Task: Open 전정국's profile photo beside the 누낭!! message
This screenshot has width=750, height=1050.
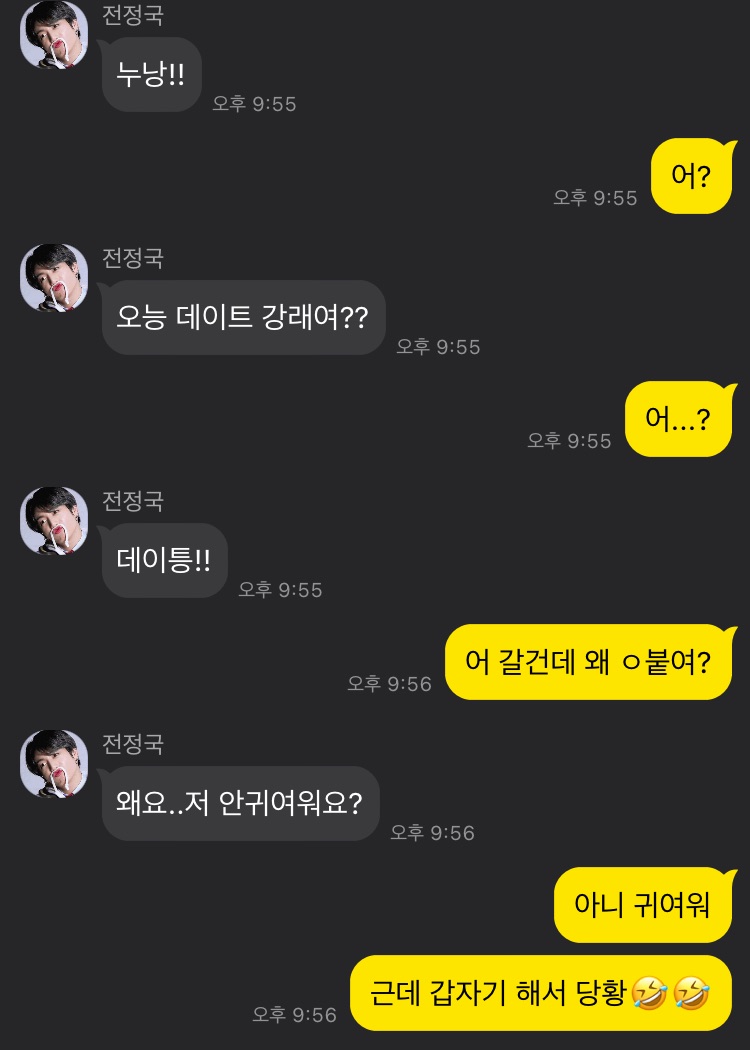Action: click(54, 35)
